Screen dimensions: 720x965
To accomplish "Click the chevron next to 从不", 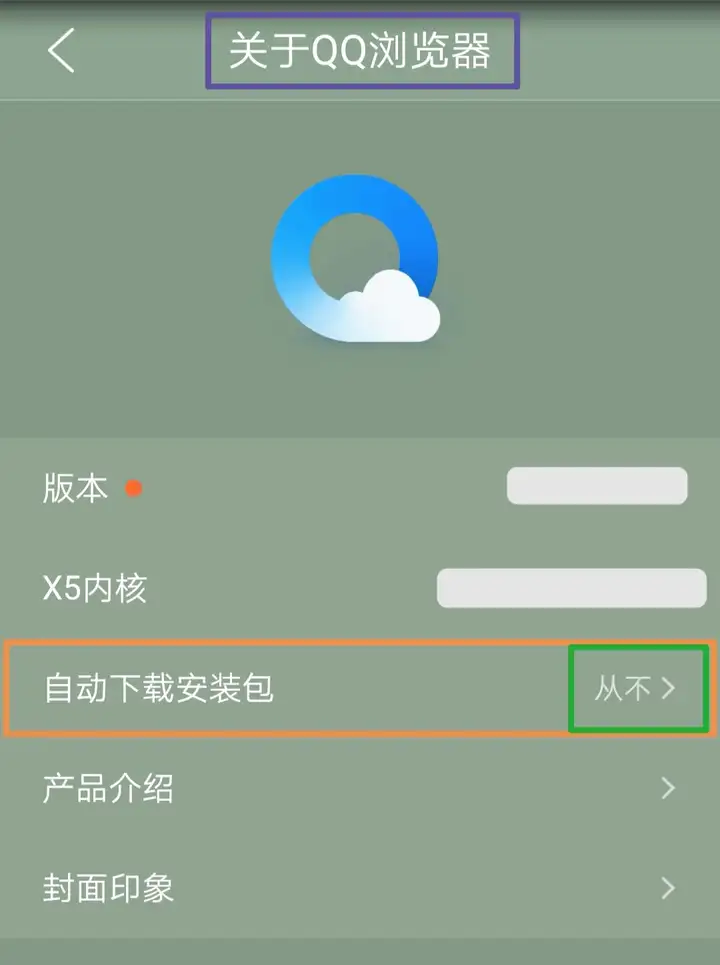I will (672, 687).
